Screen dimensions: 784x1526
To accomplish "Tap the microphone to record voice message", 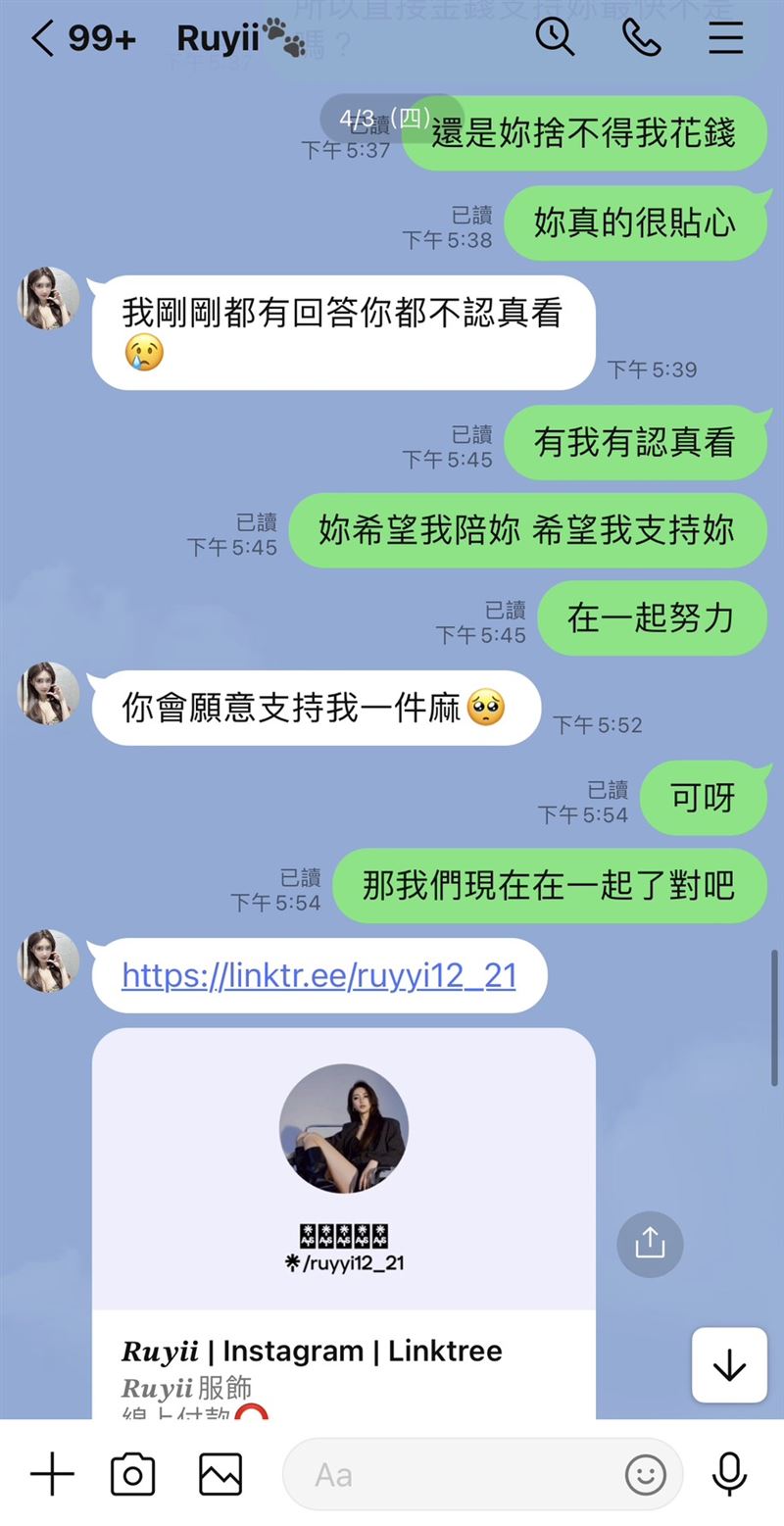I will (x=730, y=1472).
